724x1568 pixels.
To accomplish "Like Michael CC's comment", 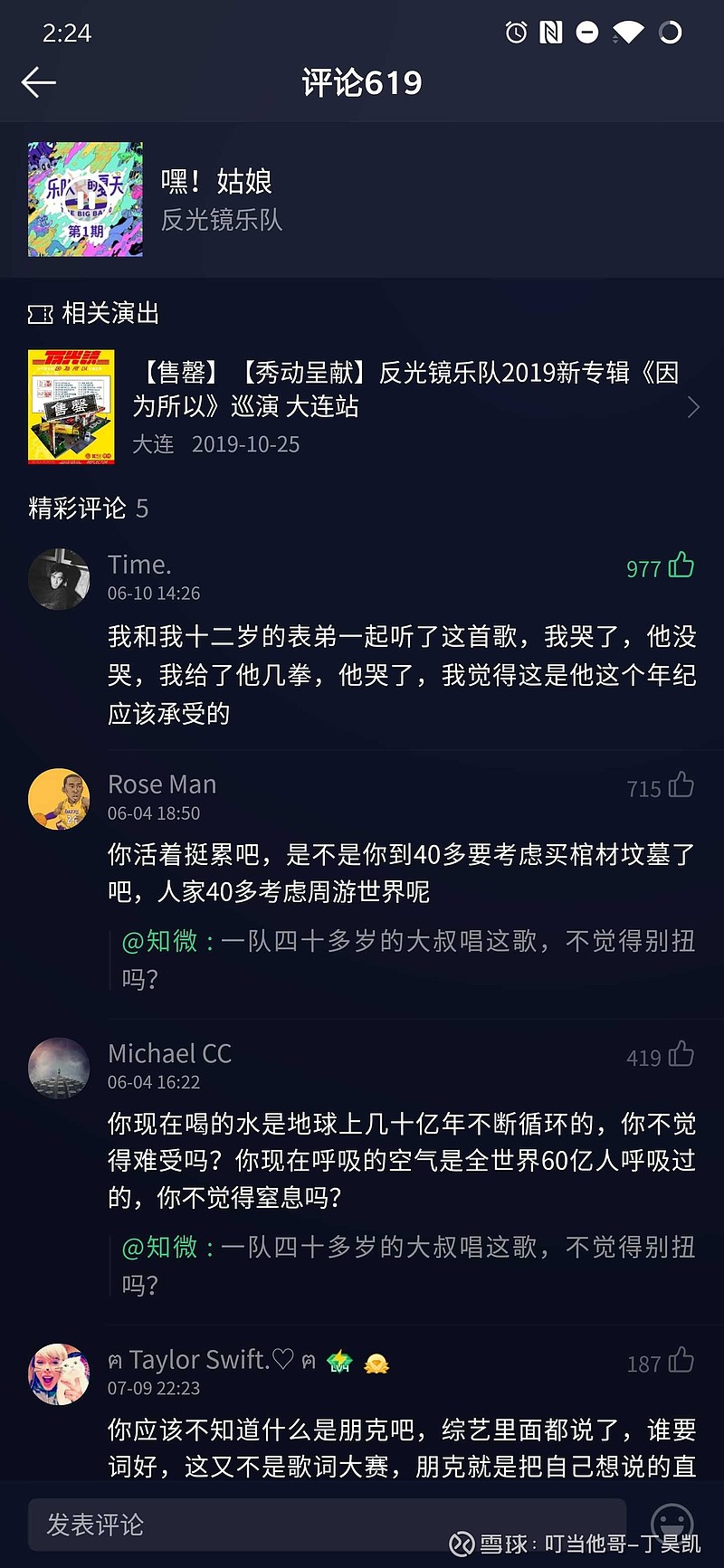I will point(681,1055).
